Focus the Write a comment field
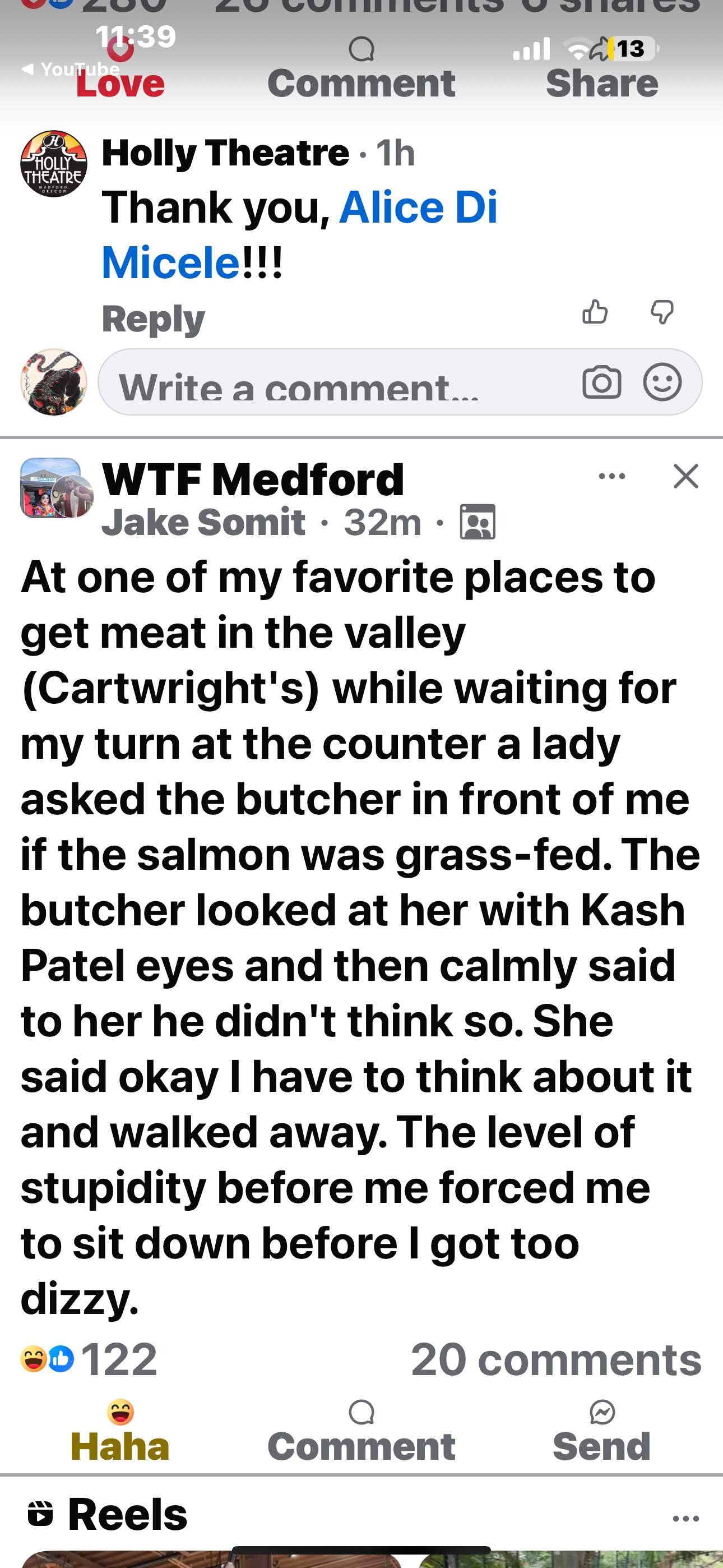The width and height of the screenshot is (723, 1568). click(x=335, y=382)
